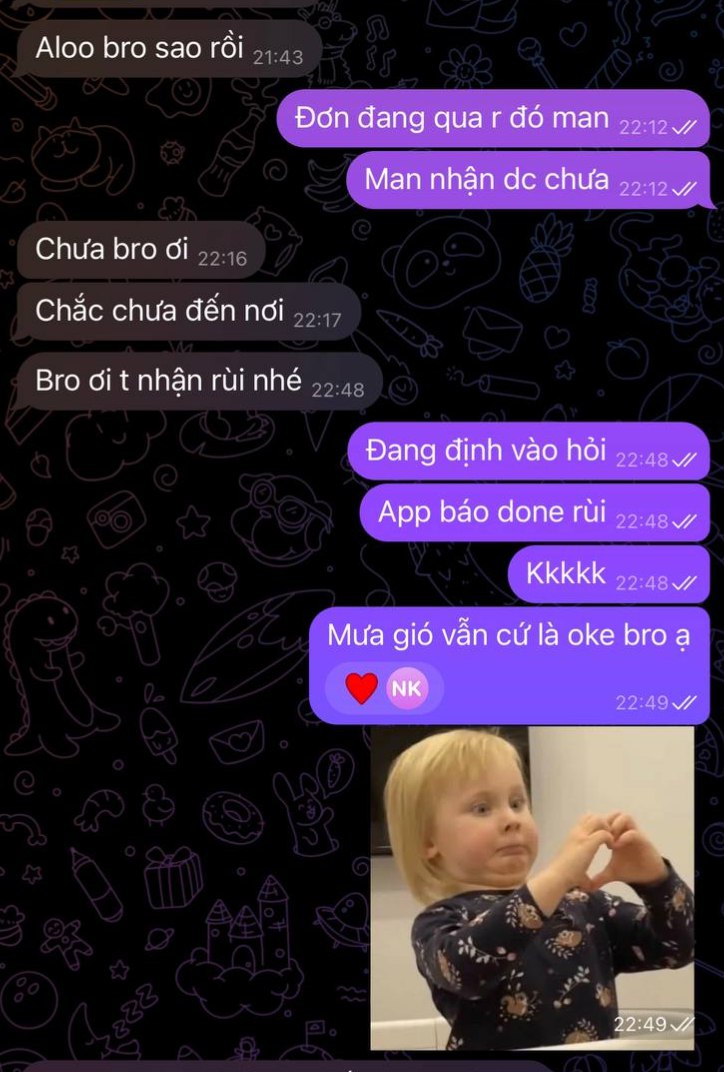Tap the 'Aloo bro sao rồi' message
The width and height of the screenshot is (724, 1072).
click(x=167, y=49)
